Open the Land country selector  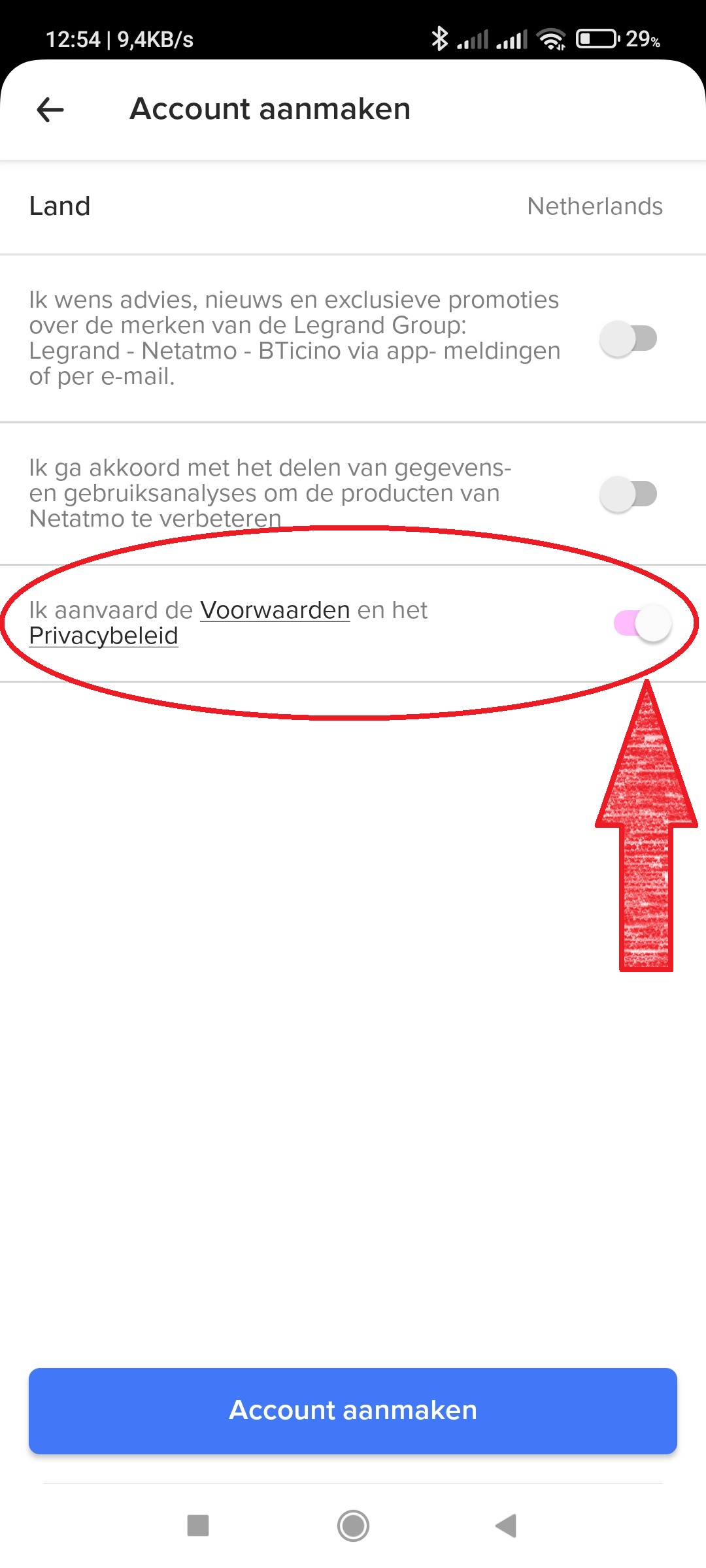click(x=353, y=206)
